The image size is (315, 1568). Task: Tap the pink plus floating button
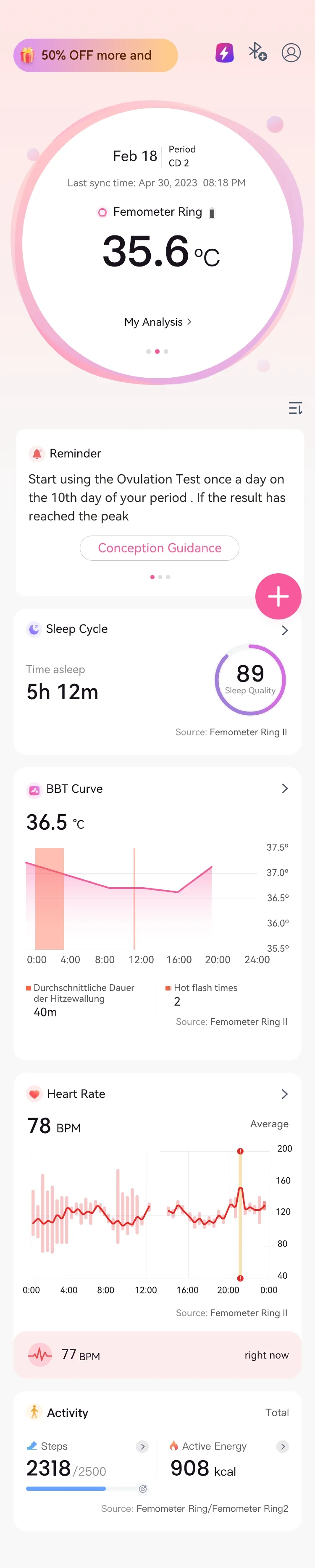278,596
